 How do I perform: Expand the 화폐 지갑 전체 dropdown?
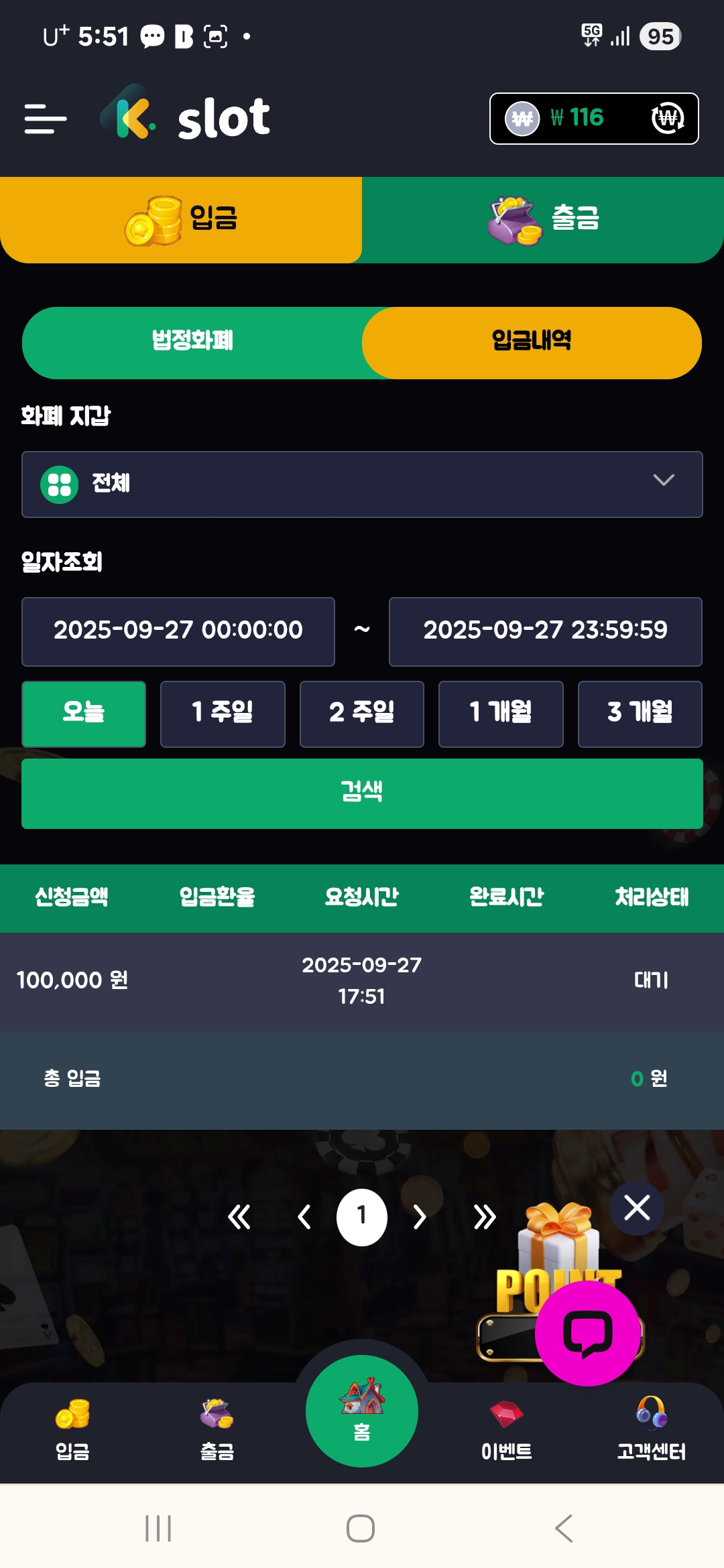[362, 484]
